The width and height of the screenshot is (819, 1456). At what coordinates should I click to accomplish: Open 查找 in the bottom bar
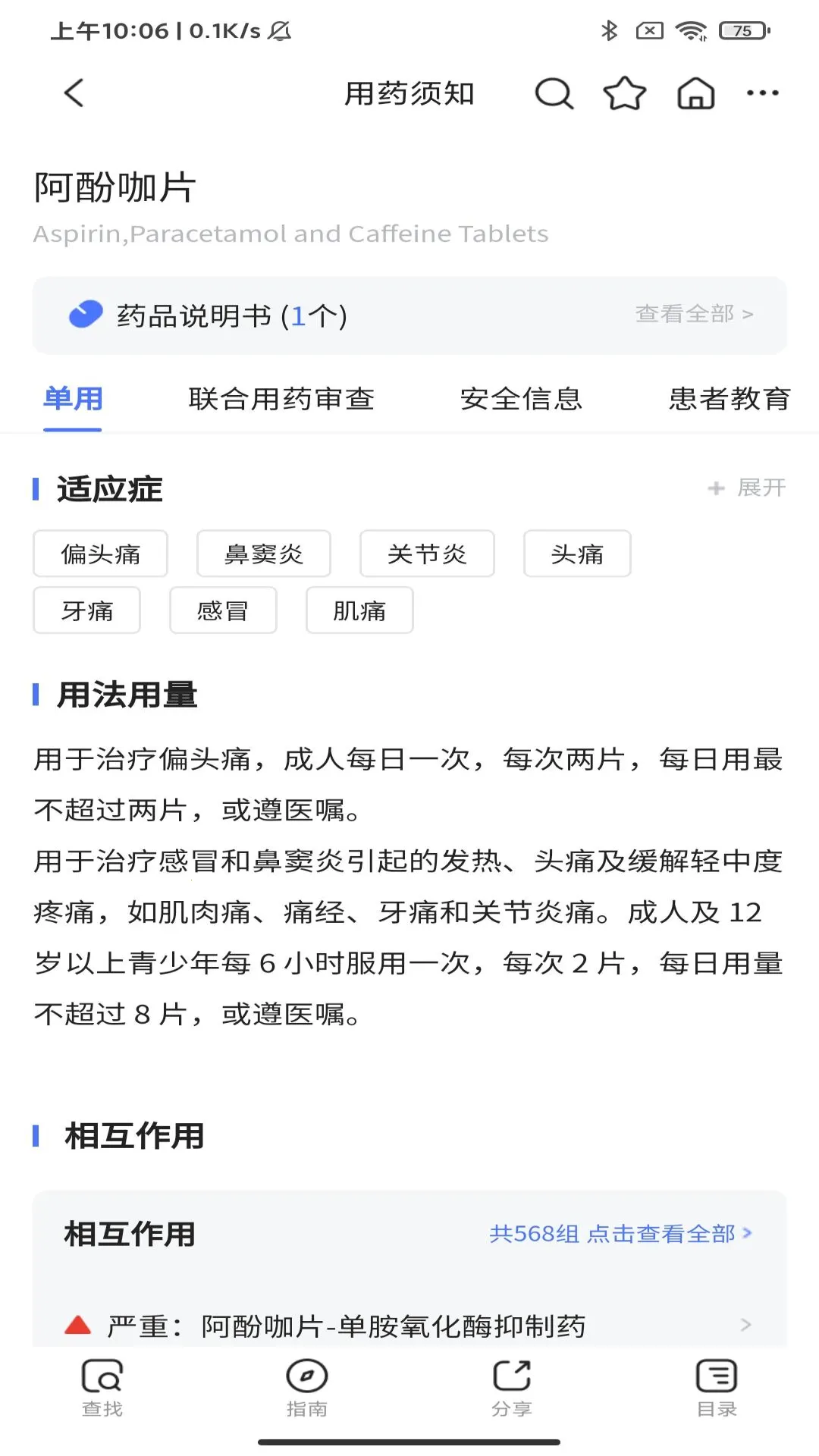coord(102,1389)
